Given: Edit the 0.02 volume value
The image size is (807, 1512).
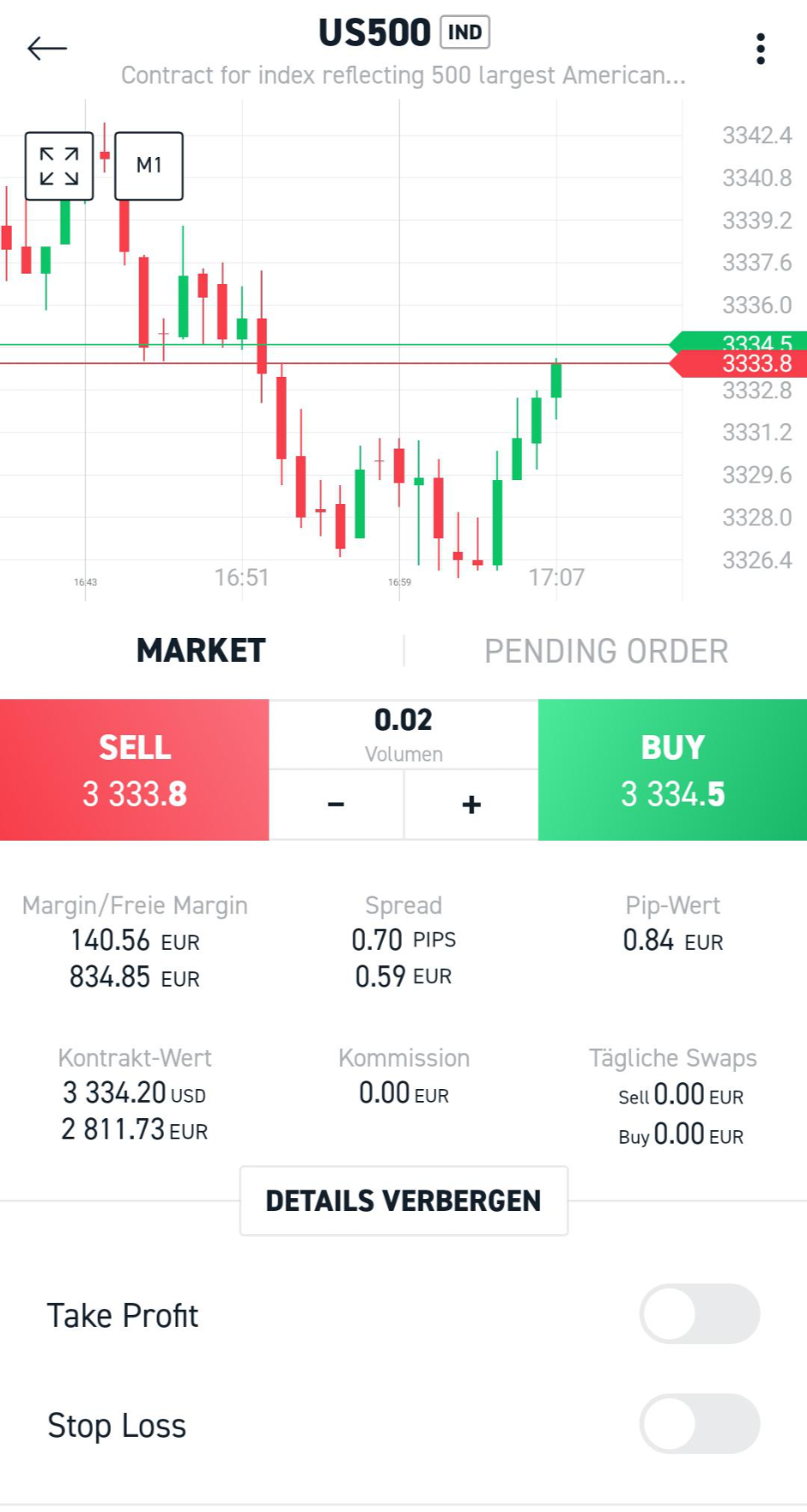Looking at the screenshot, I should pos(403,721).
